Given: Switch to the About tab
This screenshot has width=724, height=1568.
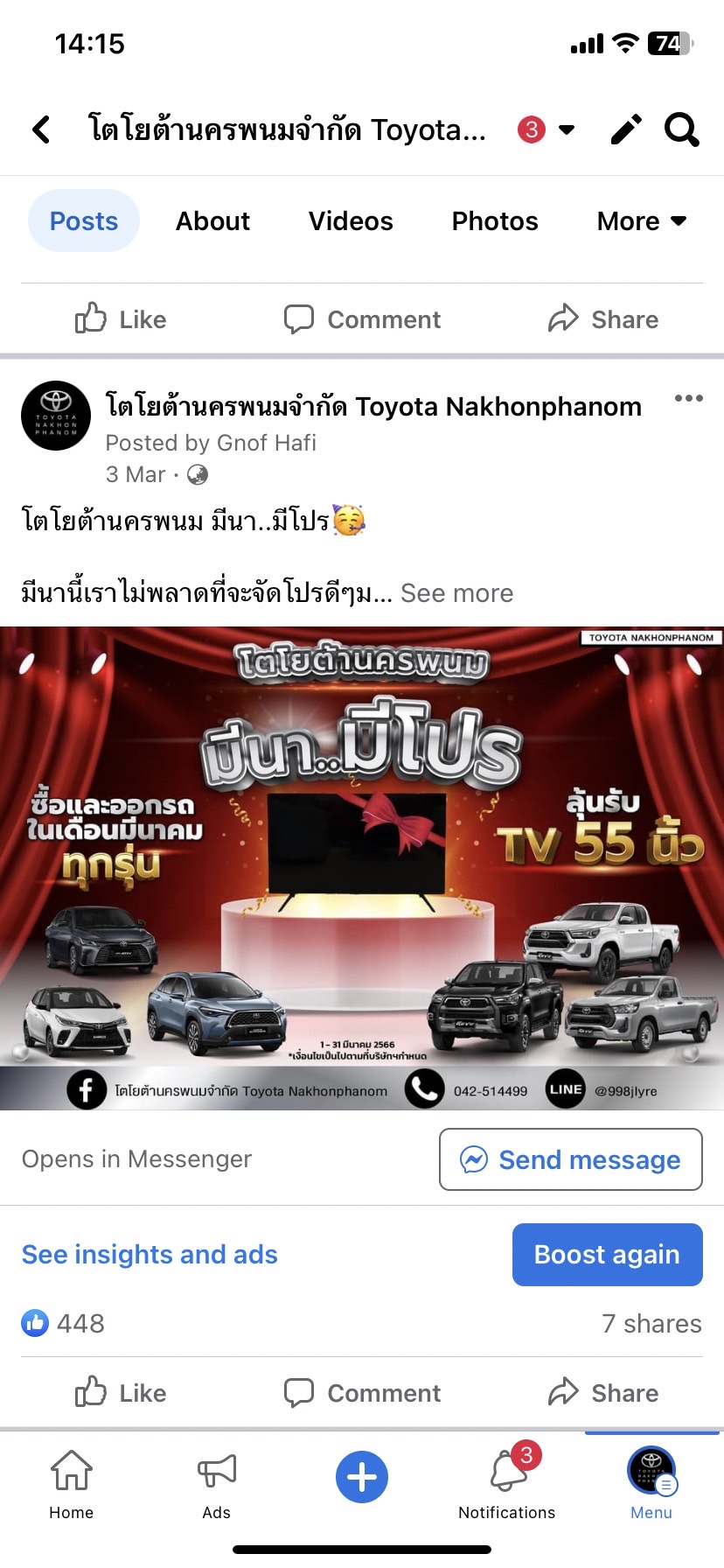Looking at the screenshot, I should pos(212,221).
